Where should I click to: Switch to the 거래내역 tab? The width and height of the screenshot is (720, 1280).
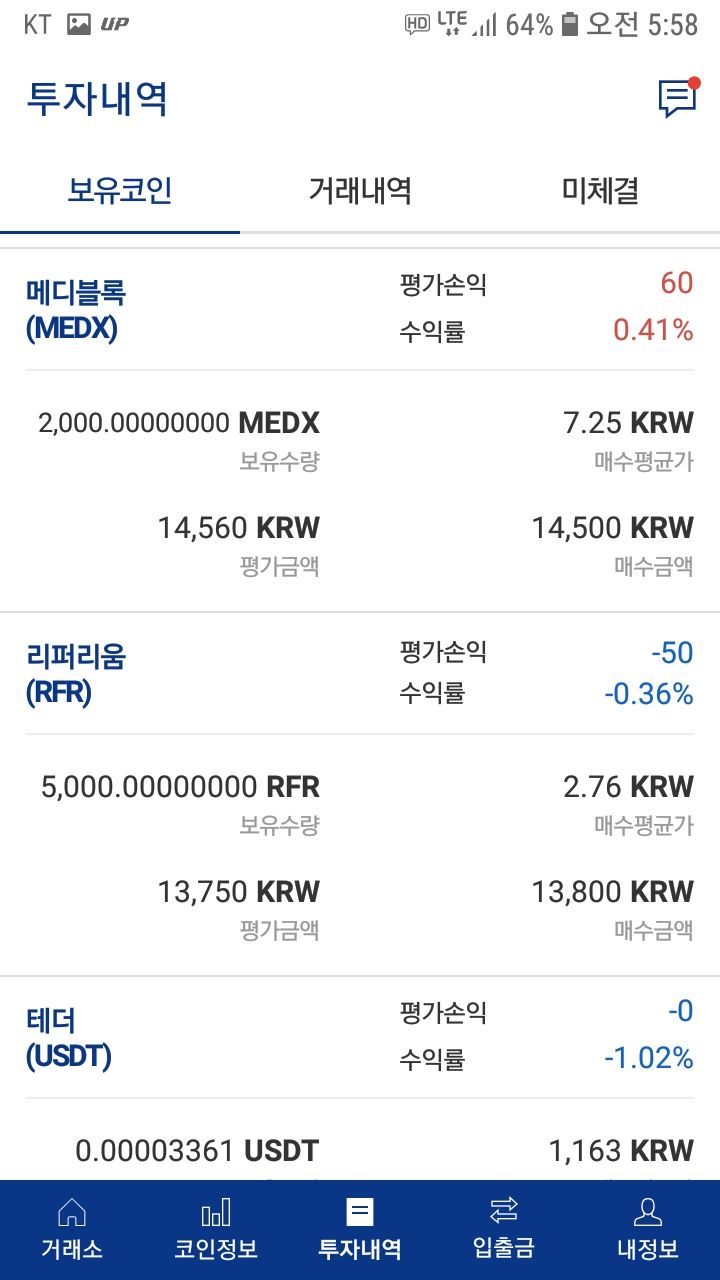[x=360, y=190]
